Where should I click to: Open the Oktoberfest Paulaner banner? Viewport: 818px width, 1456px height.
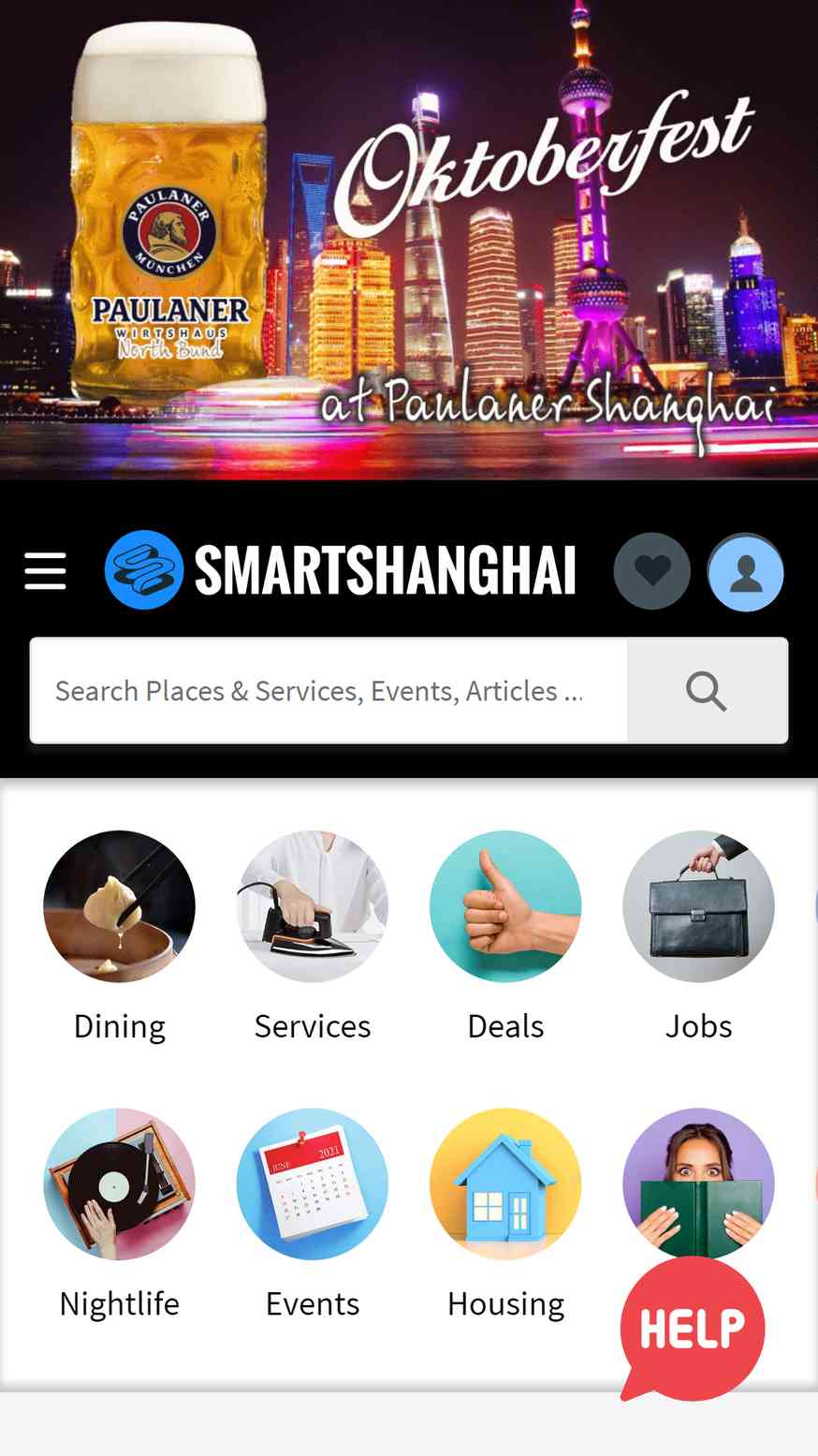(x=409, y=240)
